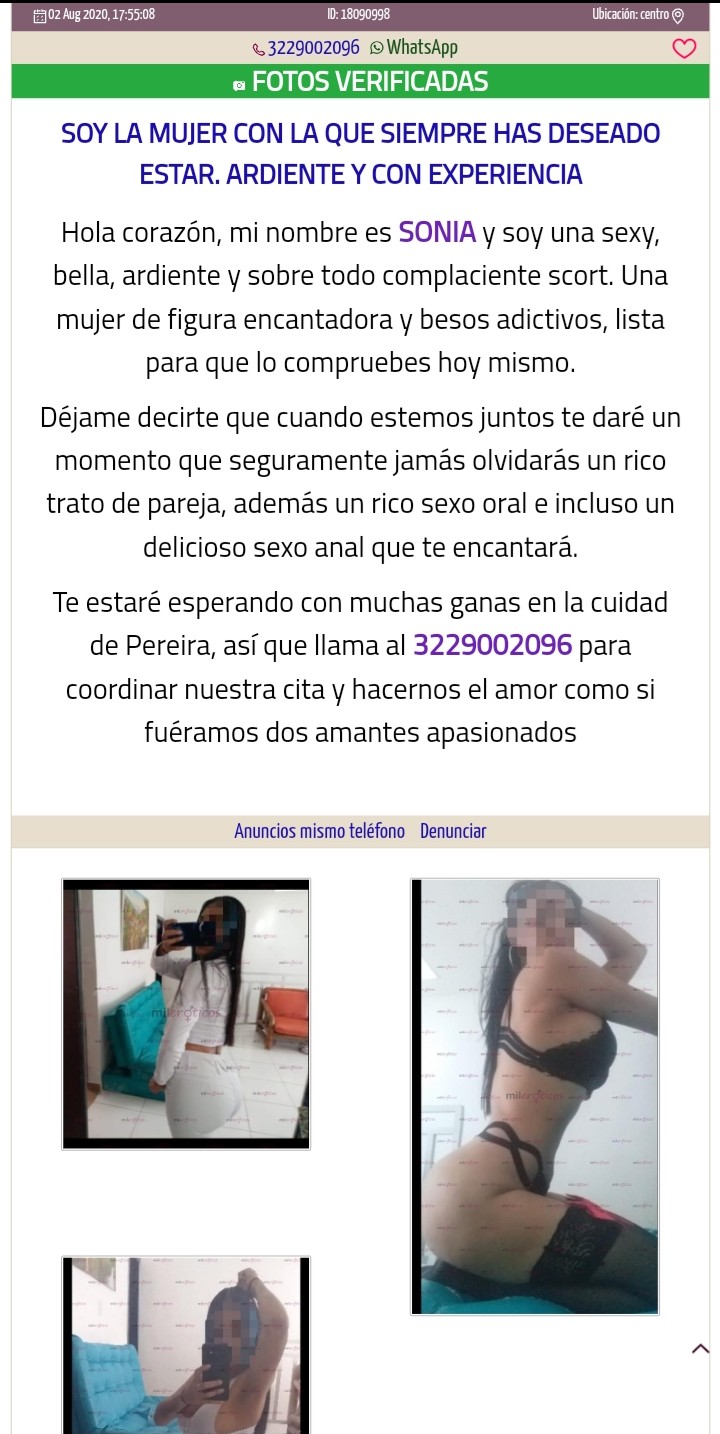Viewport: 720px width, 1434px height.
Task: Report this listing via "Denunciar"
Action: (453, 831)
